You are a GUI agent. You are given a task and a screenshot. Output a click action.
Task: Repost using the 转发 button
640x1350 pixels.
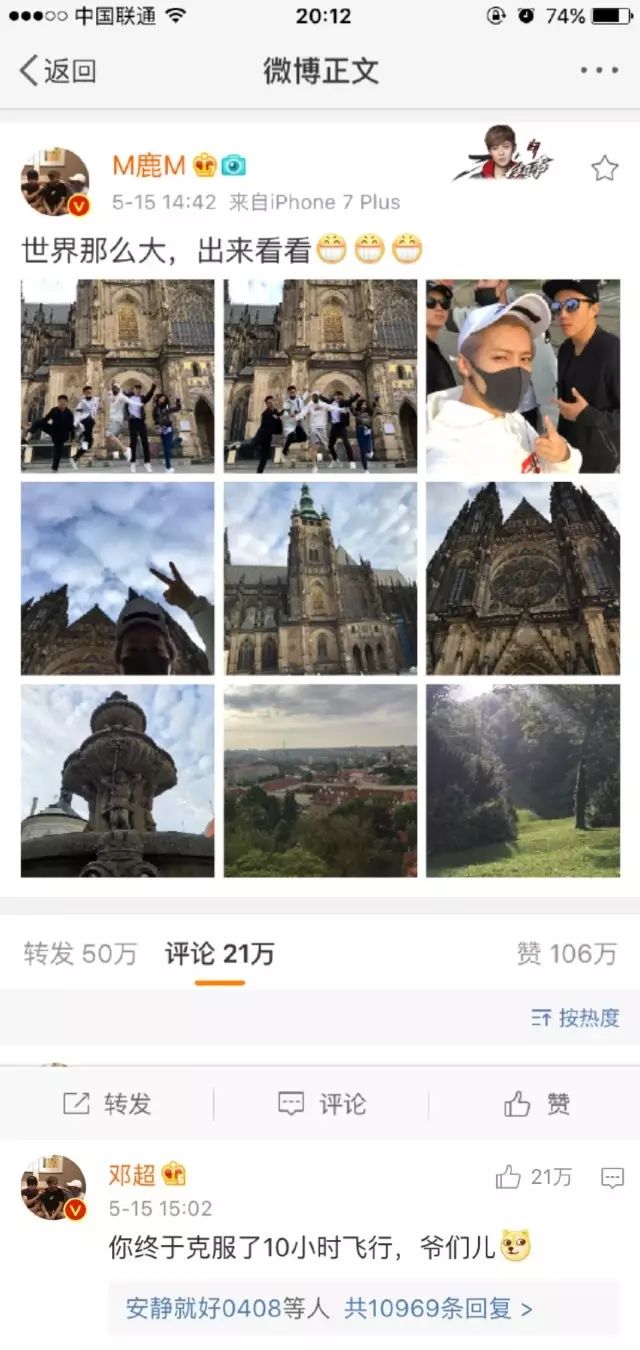pyautogui.click(x=107, y=1104)
